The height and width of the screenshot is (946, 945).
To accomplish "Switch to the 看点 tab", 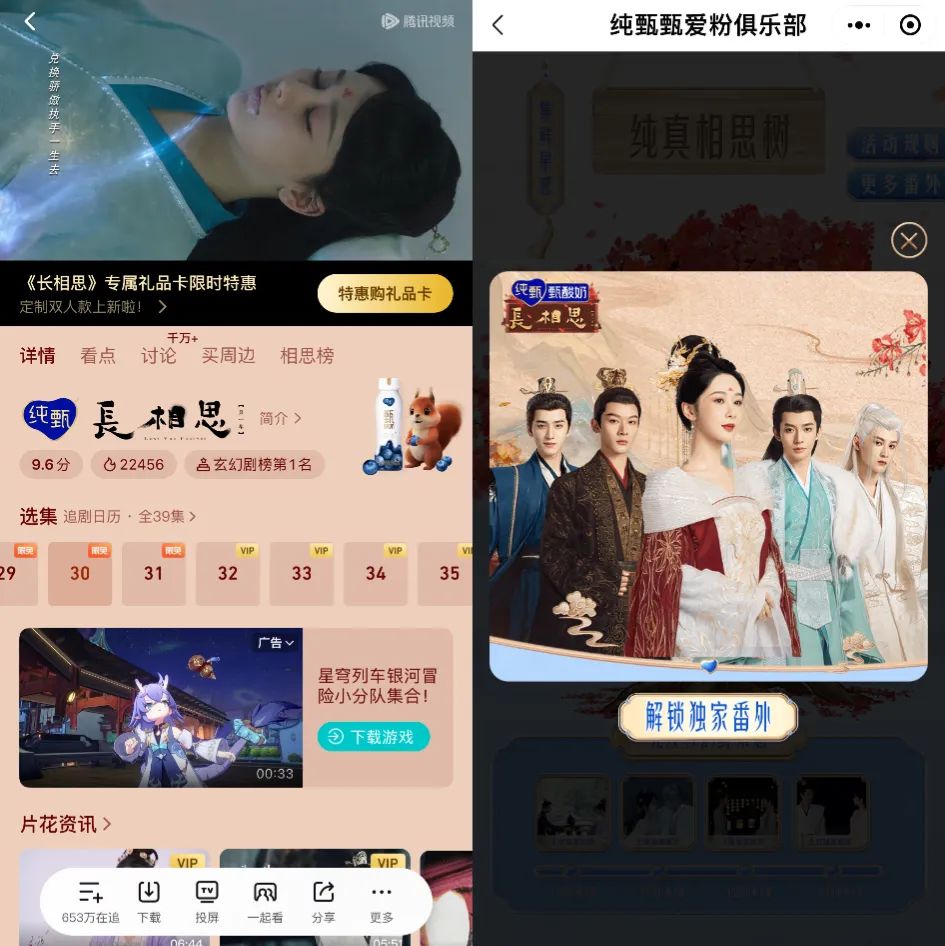I will click(x=98, y=355).
